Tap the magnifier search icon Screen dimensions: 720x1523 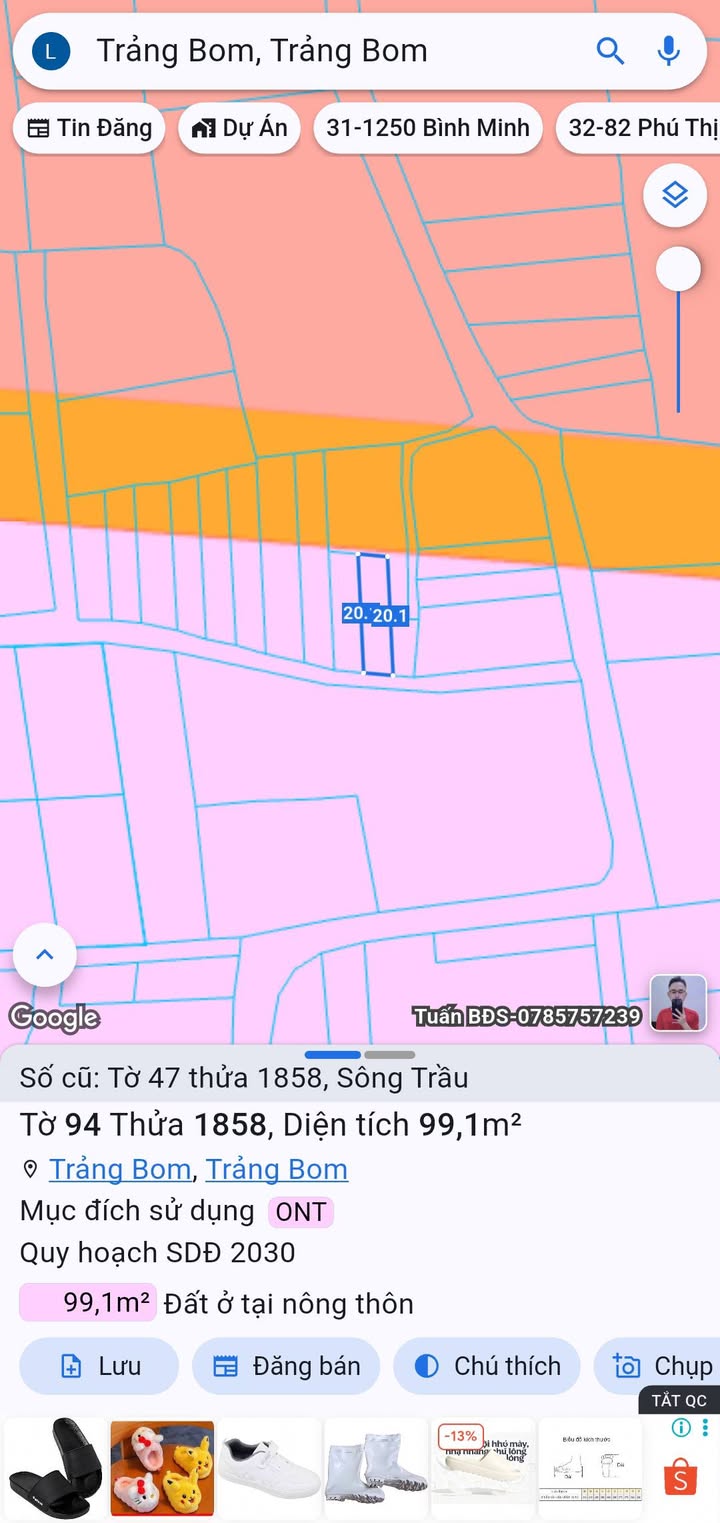tap(610, 51)
